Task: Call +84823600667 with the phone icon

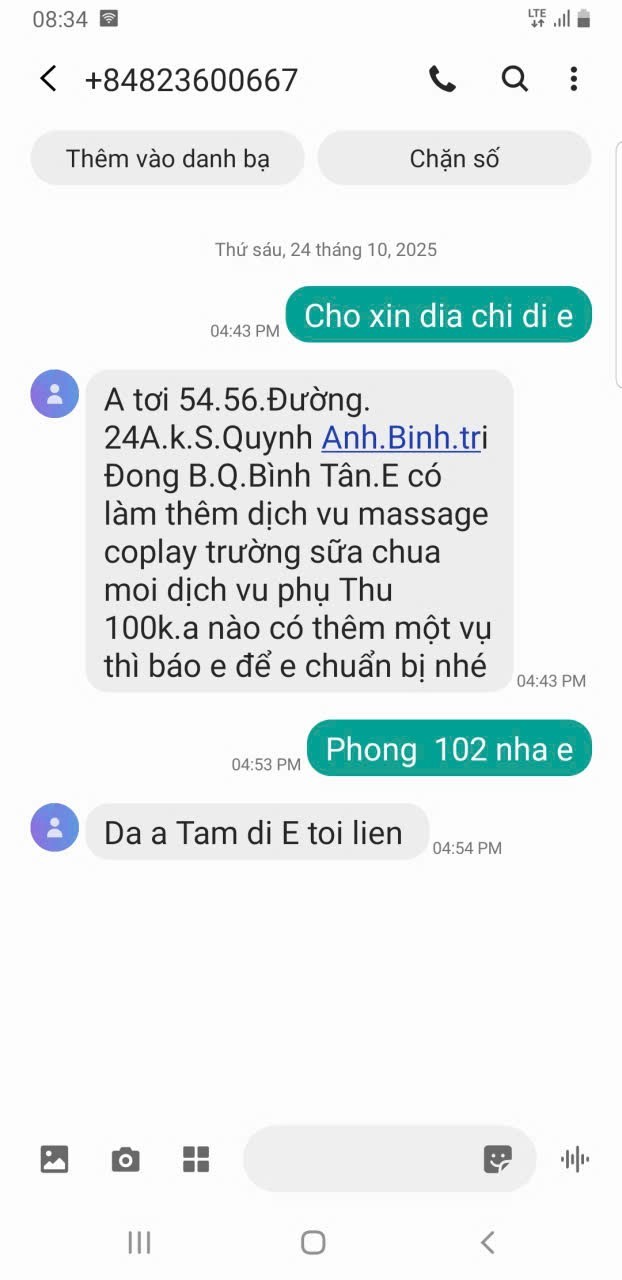Action: [x=442, y=79]
